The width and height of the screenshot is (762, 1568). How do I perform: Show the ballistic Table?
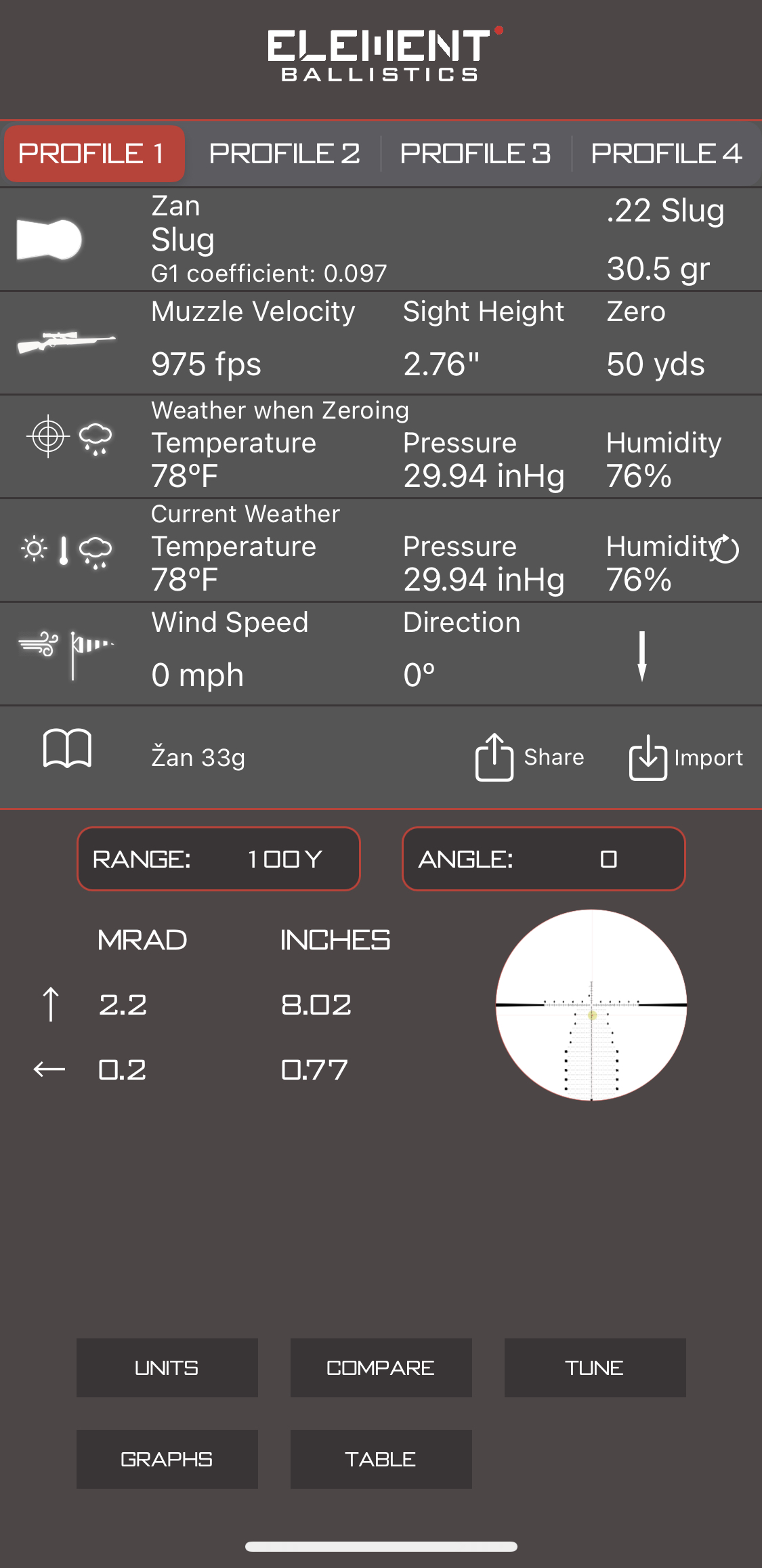pyautogui.click(x=381, y=1459)
